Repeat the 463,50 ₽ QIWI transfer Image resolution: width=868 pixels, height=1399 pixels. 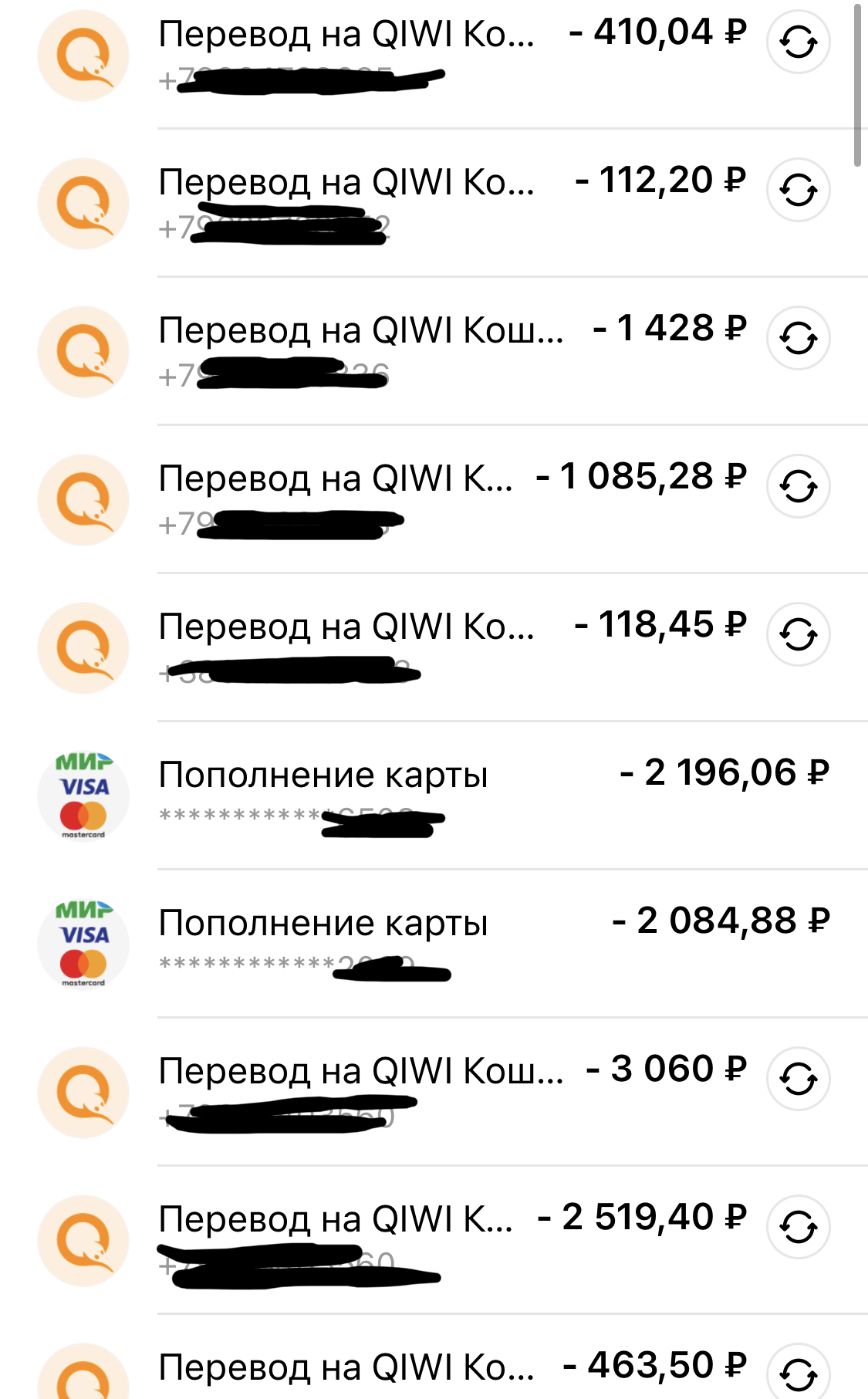[798, 1372]
